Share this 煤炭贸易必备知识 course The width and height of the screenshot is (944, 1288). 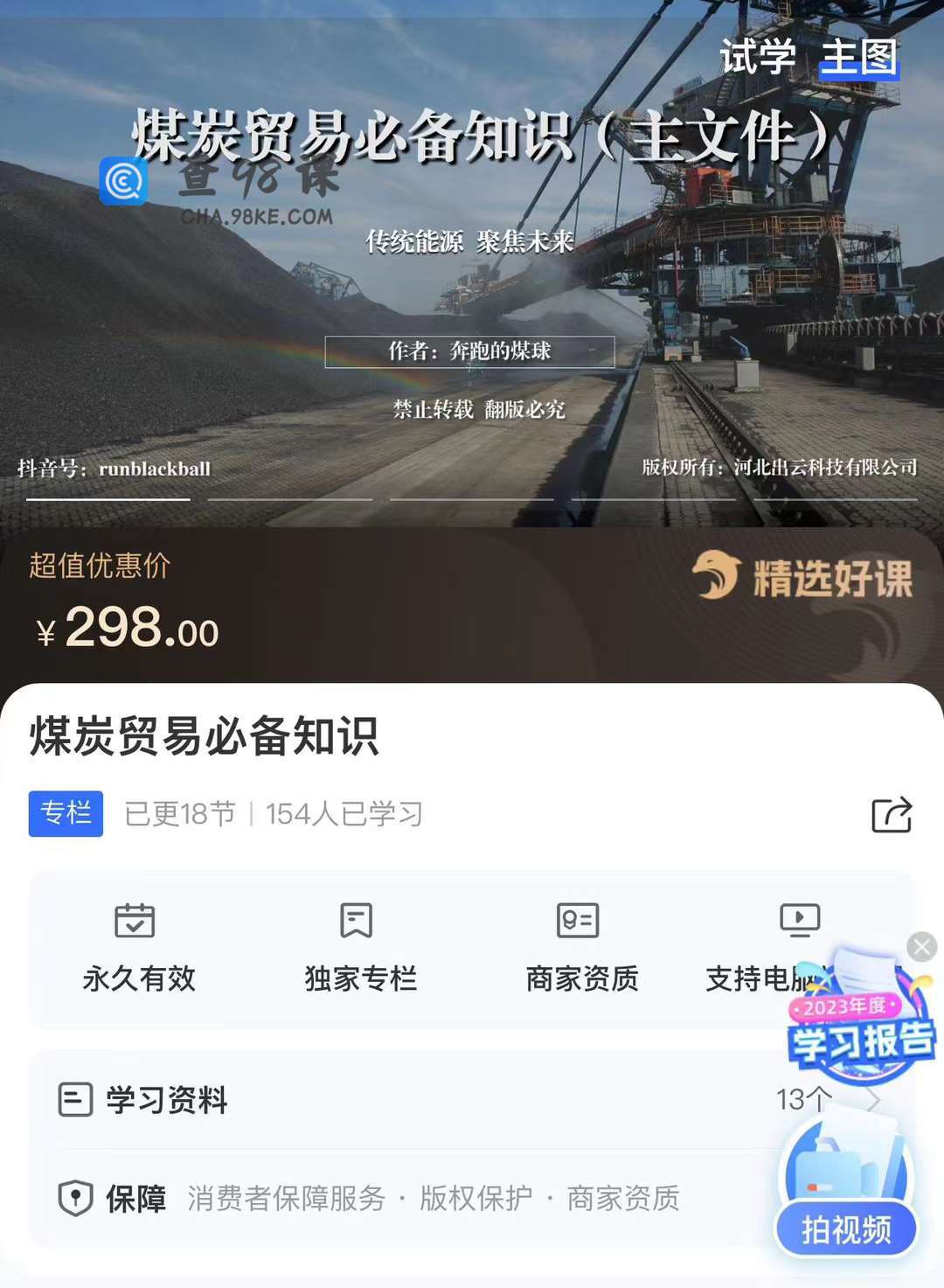tap(892, 815)
